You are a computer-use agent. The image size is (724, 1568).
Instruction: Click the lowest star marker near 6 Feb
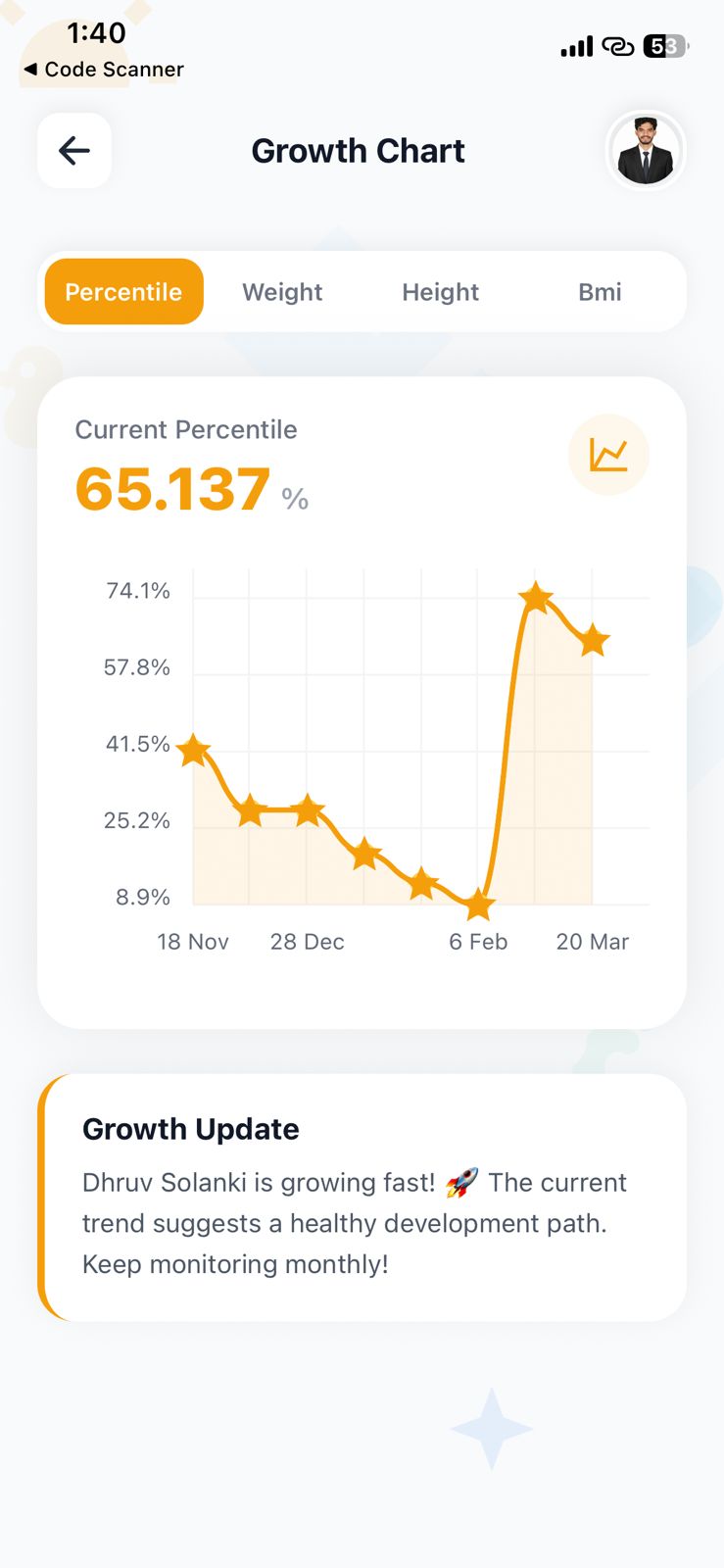pyautogui.click(x=477, y=903)
